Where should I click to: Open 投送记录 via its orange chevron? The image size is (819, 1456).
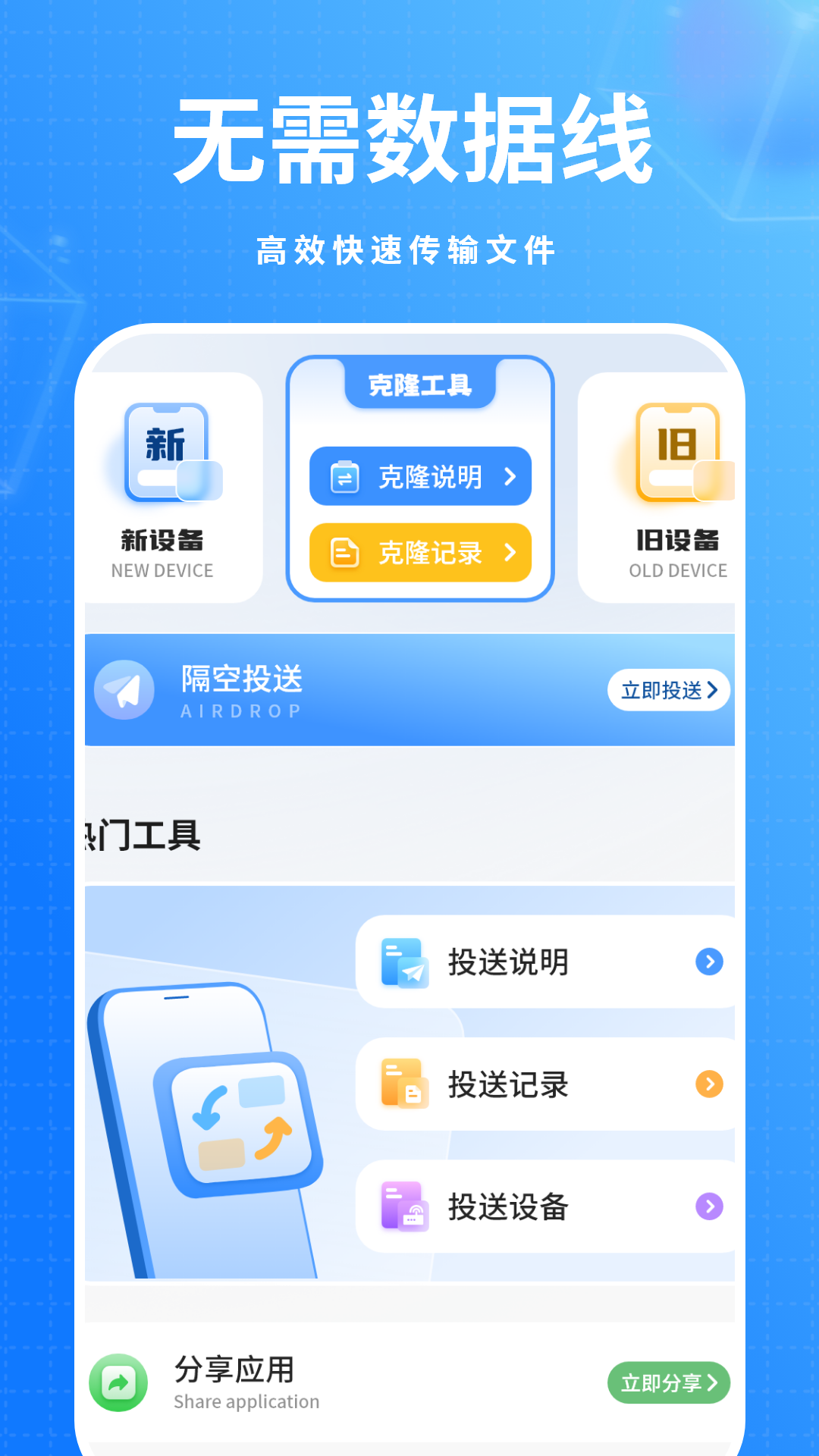click(x=710, y=1083)
